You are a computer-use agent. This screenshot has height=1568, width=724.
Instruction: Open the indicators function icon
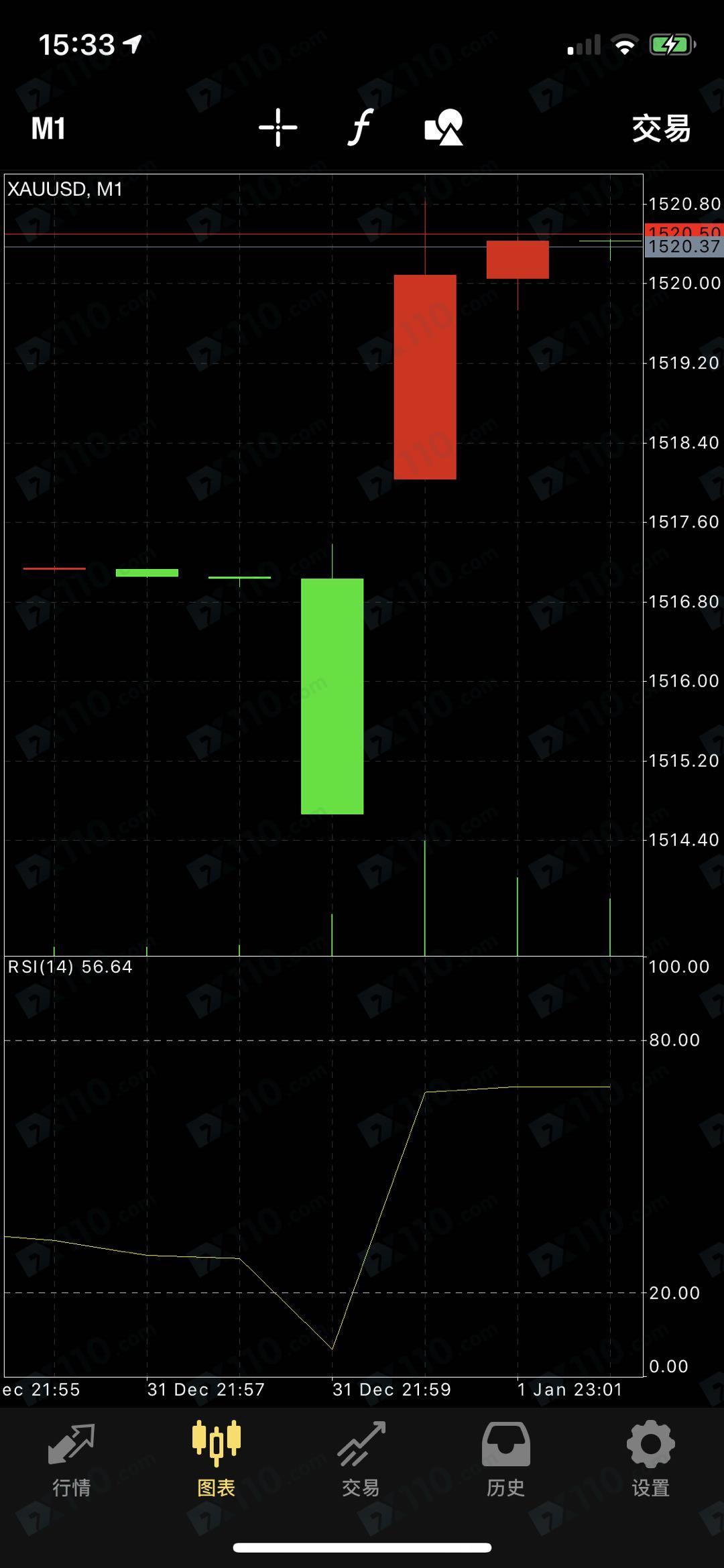pos(361,127)
